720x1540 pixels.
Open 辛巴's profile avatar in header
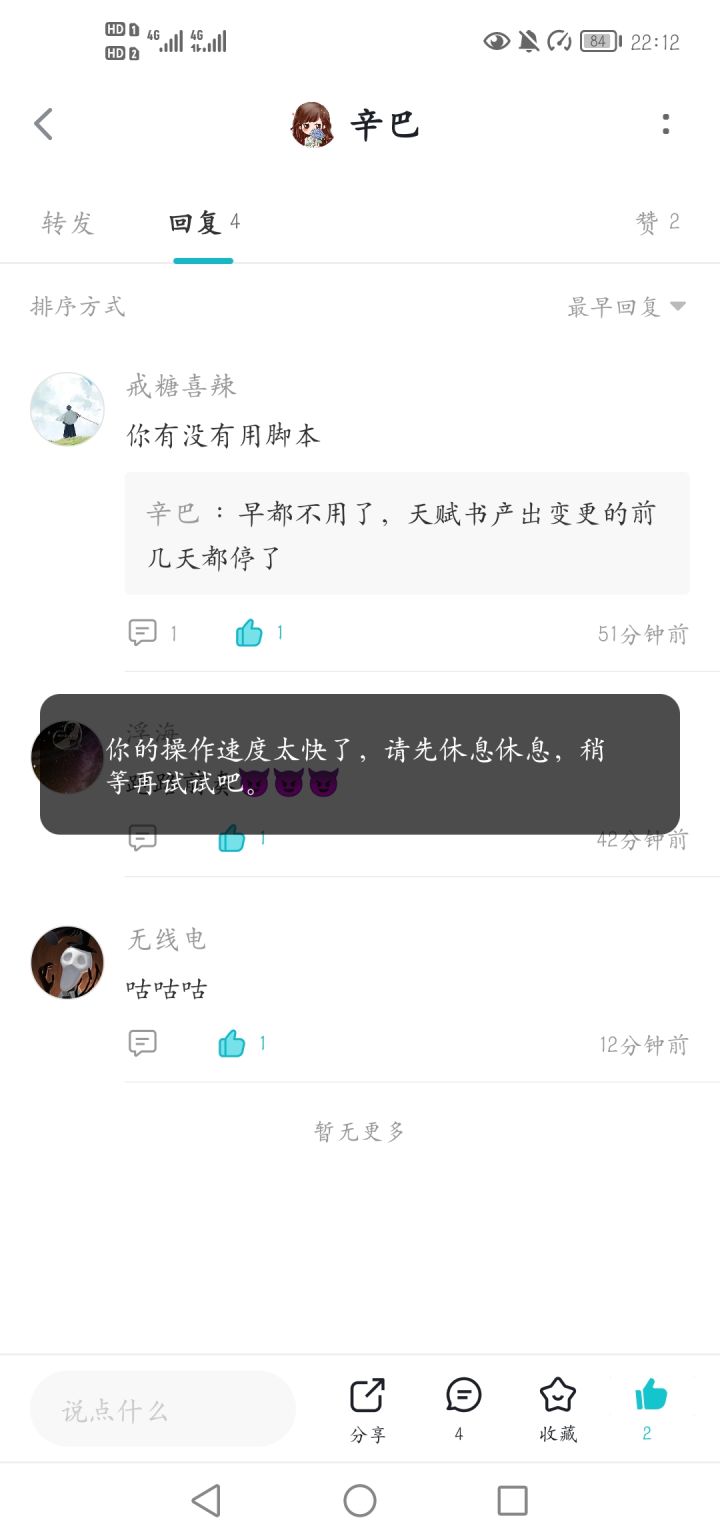(x=313, y=124)
